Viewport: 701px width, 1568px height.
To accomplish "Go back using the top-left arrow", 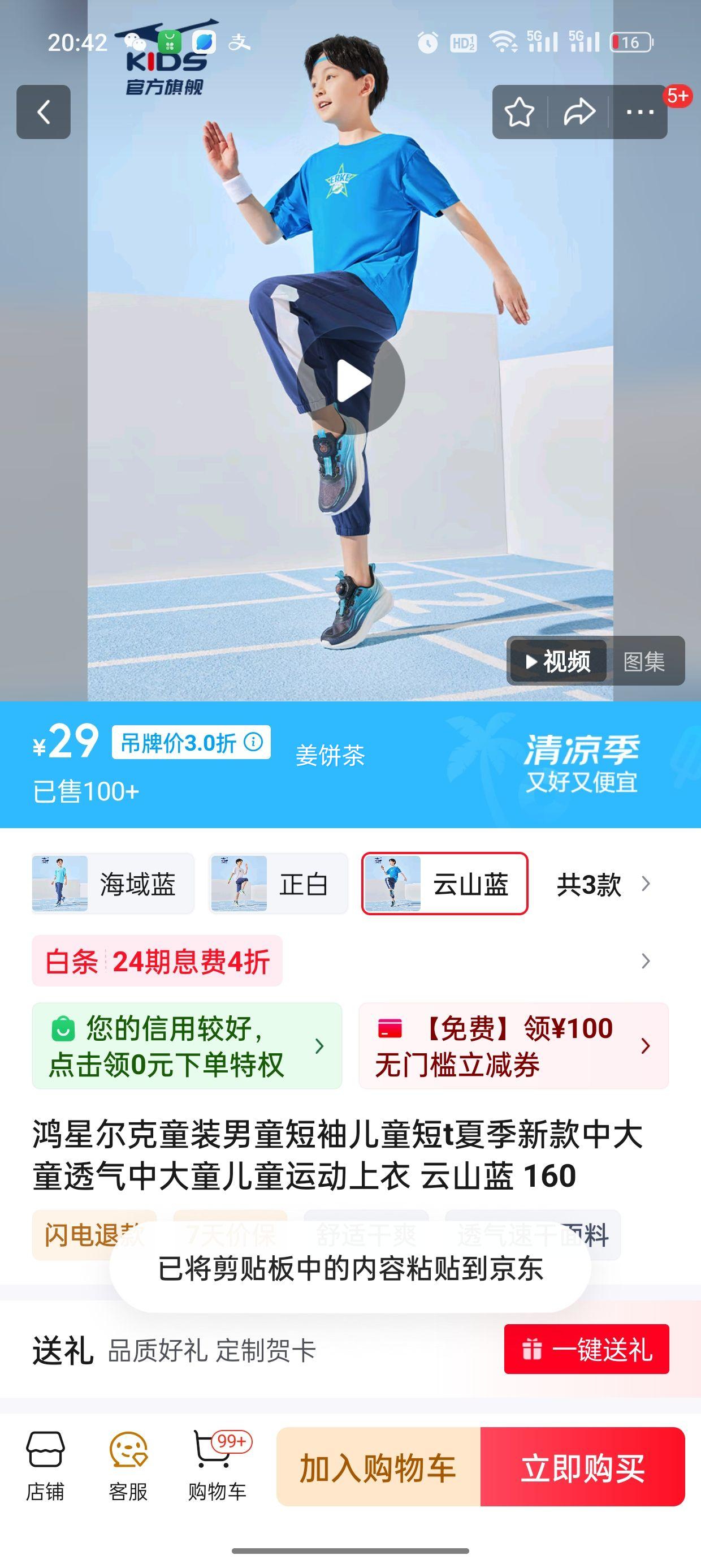I will [x=43, y=112].
